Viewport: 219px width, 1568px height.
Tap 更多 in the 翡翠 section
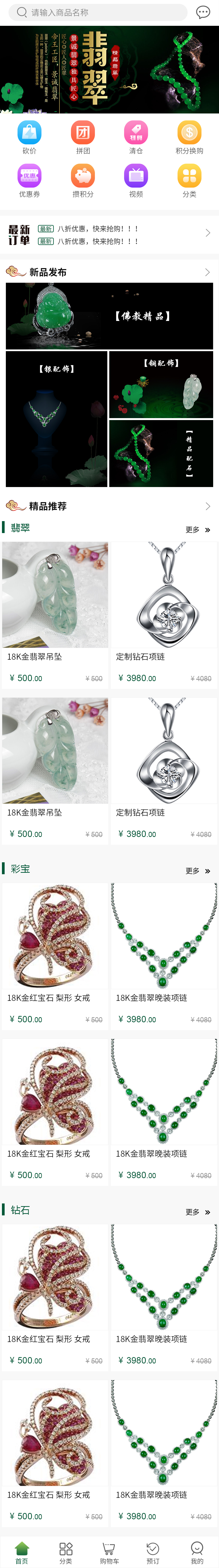(x=197, y=530)
